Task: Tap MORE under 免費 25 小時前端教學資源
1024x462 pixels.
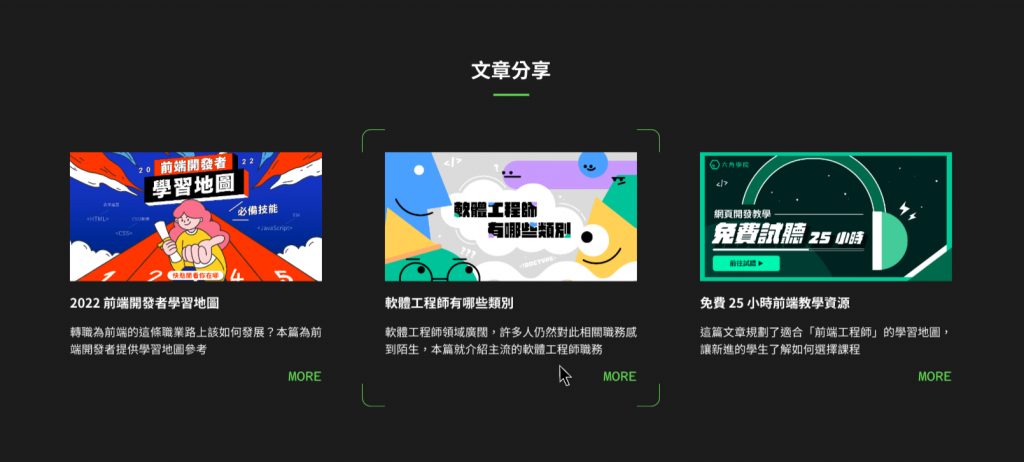Action: click(x=934, y=377)
